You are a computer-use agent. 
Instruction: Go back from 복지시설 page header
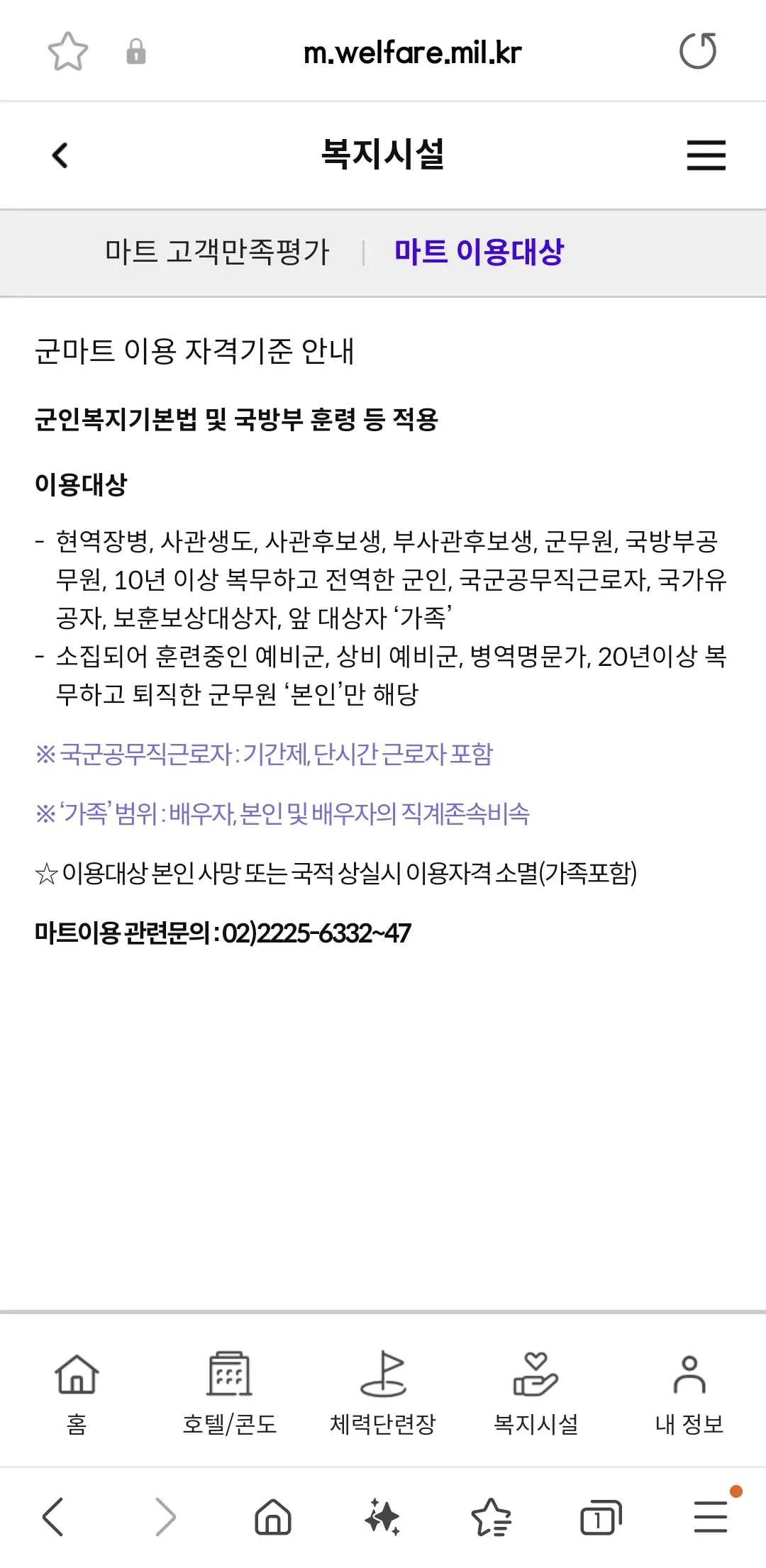(60, 155)
